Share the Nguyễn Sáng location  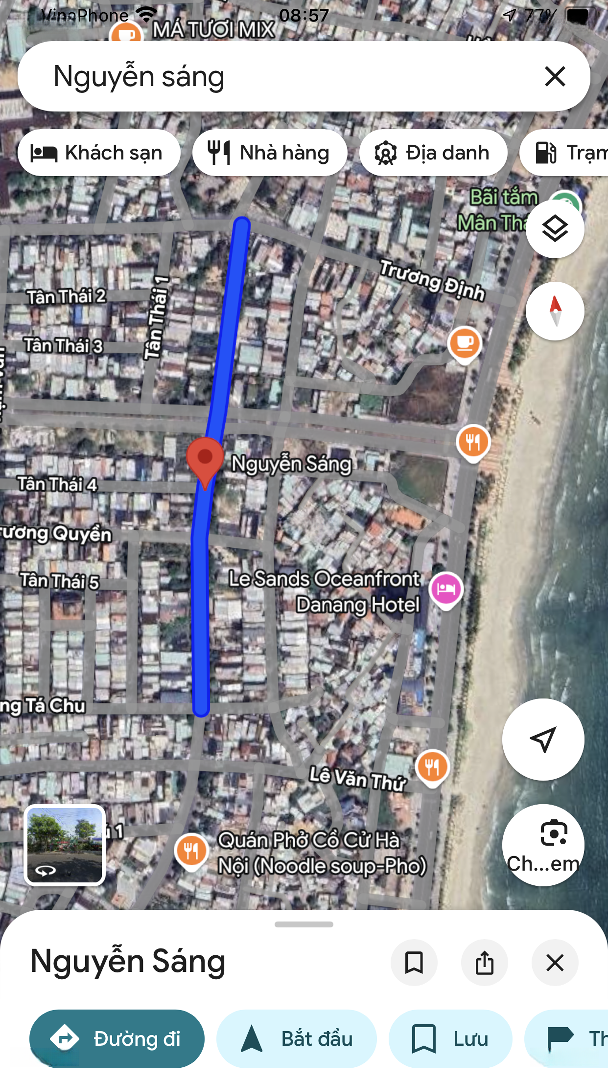click(484, 963)
